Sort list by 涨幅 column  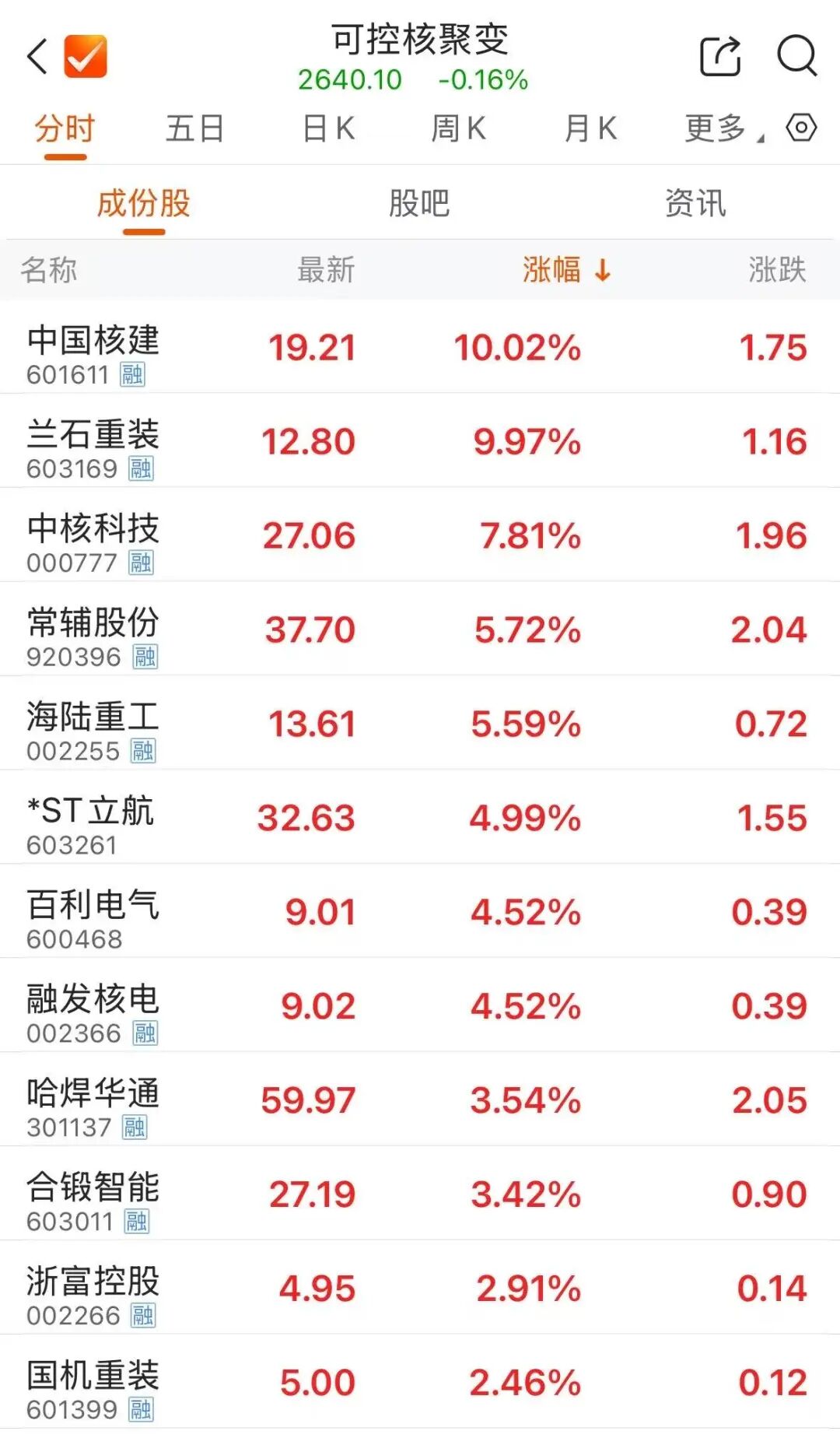click(566, 270)
